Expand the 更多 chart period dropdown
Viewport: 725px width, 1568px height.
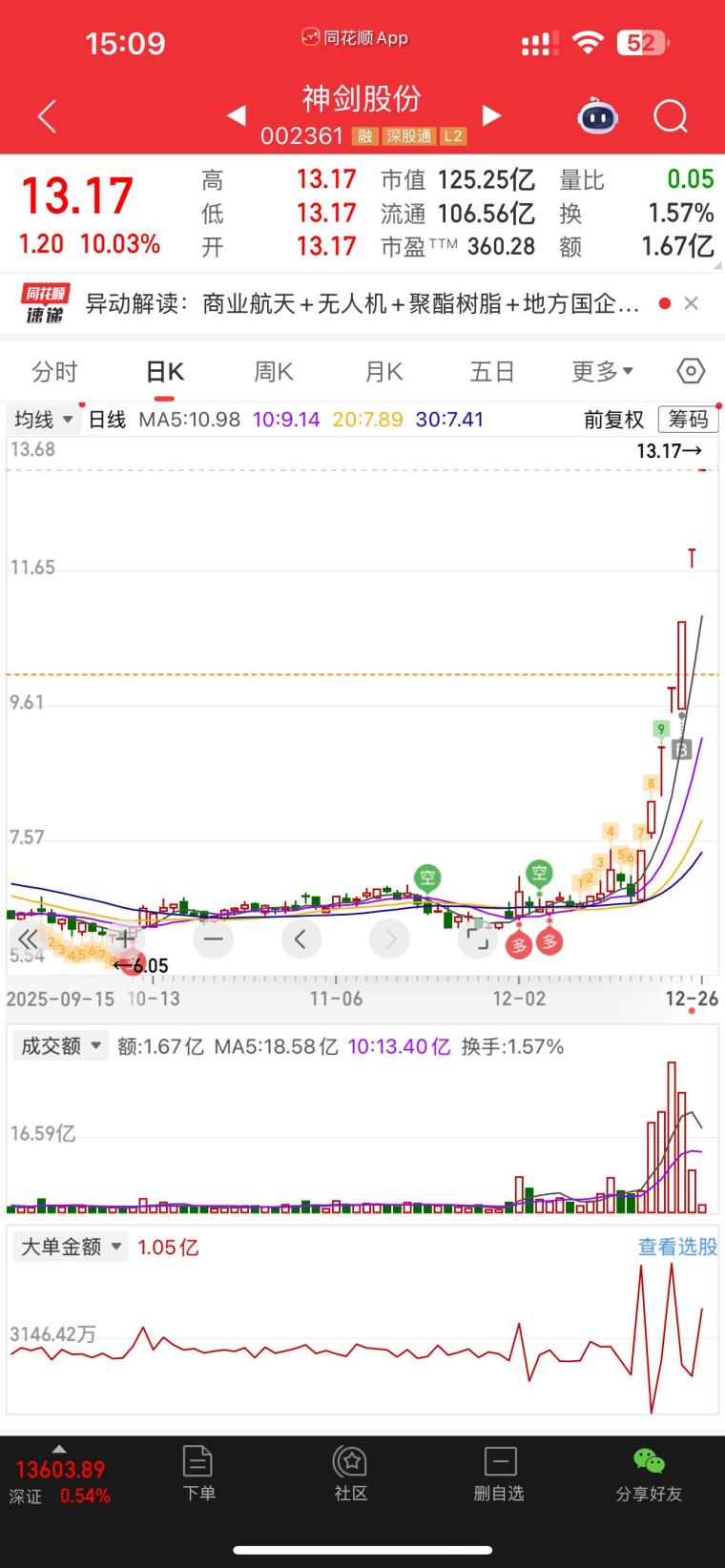point(602,371)
